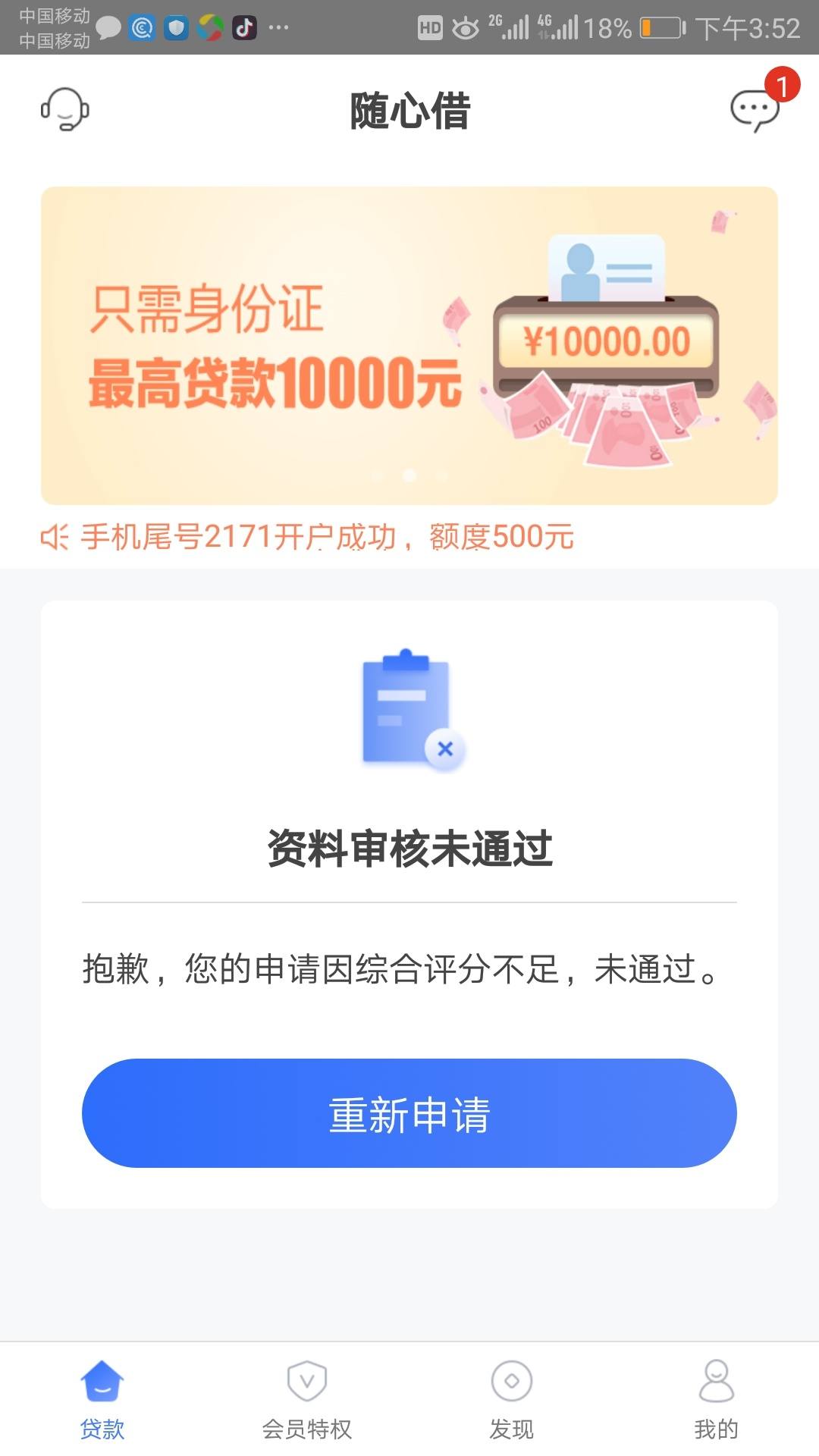Open customer service via headset icon
Image resolution: width=819 pixels, height=1456 pixels.
click(x=64, y=108)
